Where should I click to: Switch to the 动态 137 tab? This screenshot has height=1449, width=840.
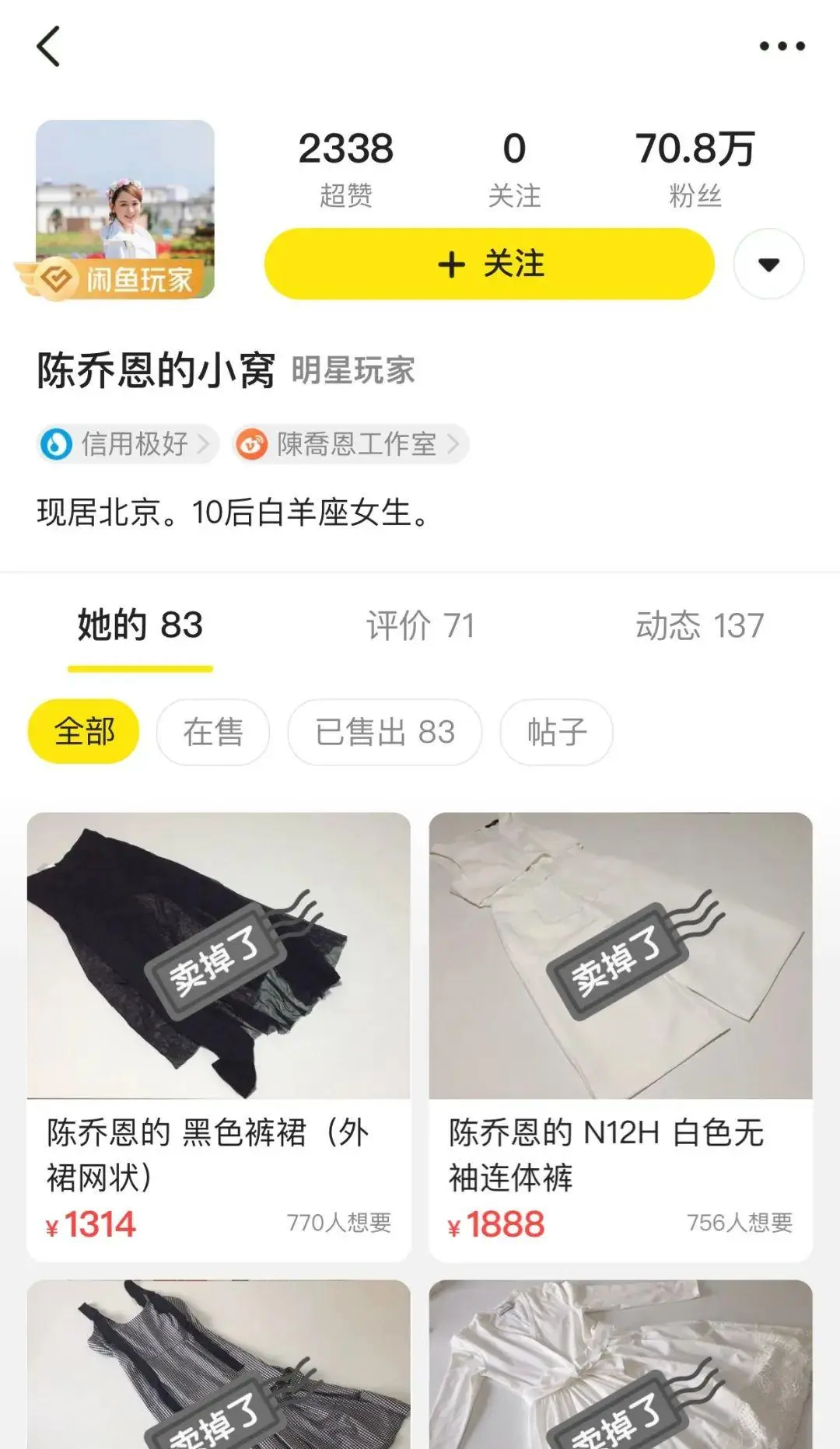tap(699, 626)
